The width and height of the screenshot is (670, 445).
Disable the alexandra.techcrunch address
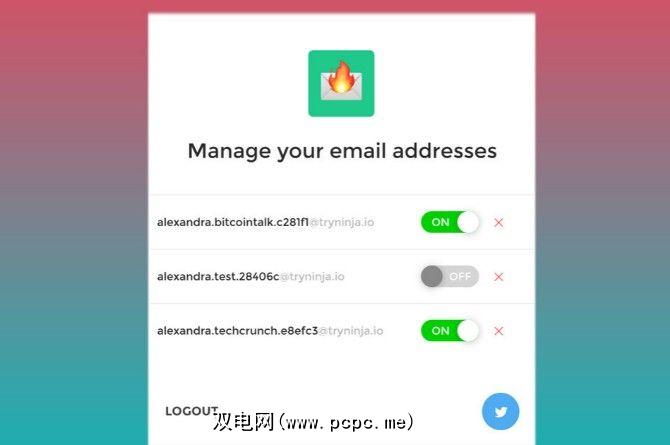click(450, 330)
